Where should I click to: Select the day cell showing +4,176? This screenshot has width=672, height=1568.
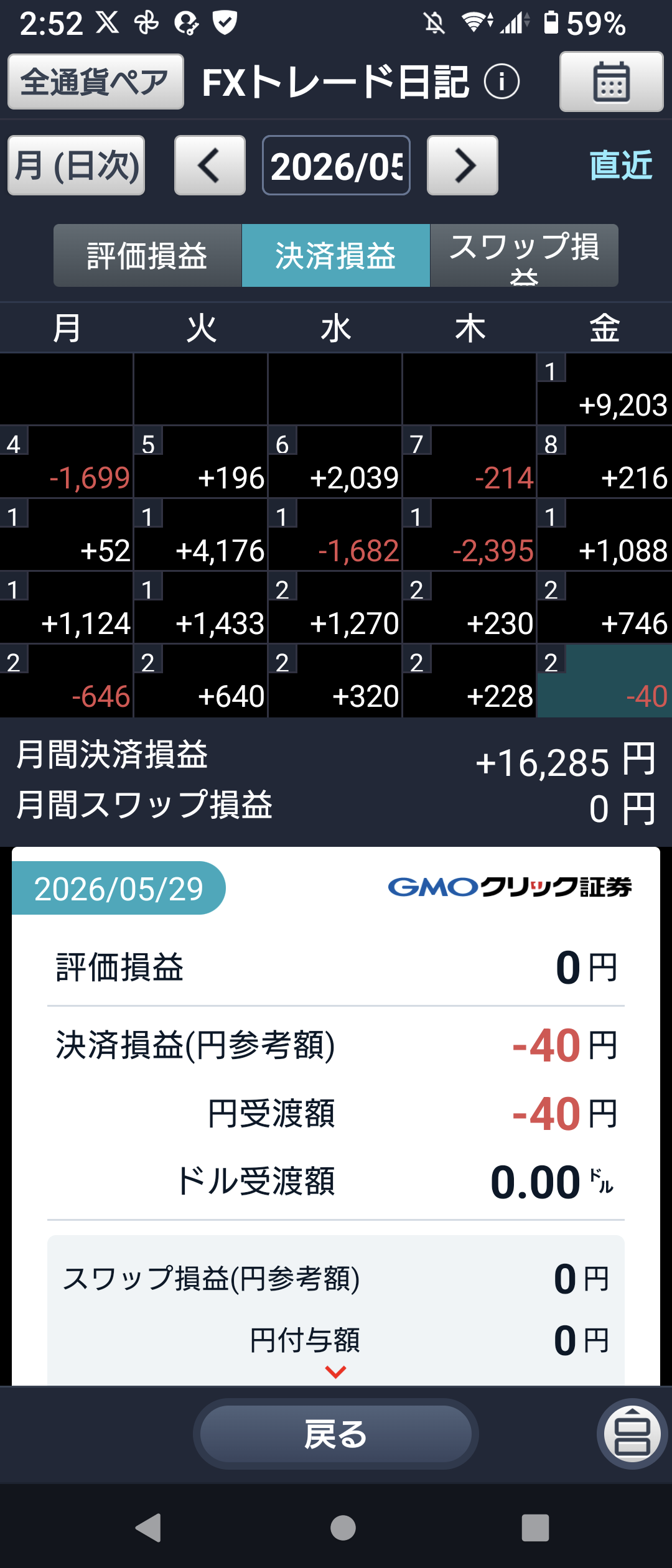tap(201, 534)
